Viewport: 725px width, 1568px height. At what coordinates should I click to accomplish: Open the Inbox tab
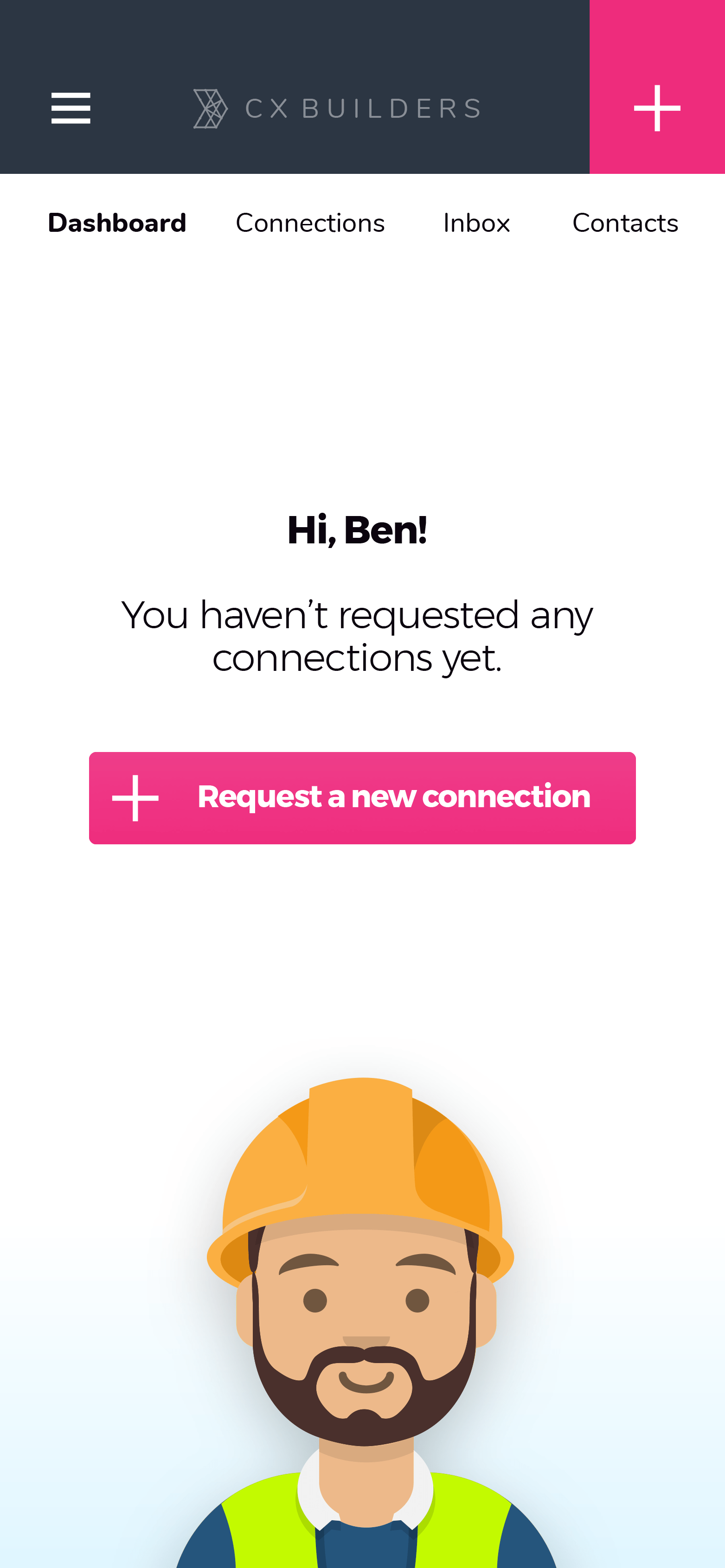476,223
